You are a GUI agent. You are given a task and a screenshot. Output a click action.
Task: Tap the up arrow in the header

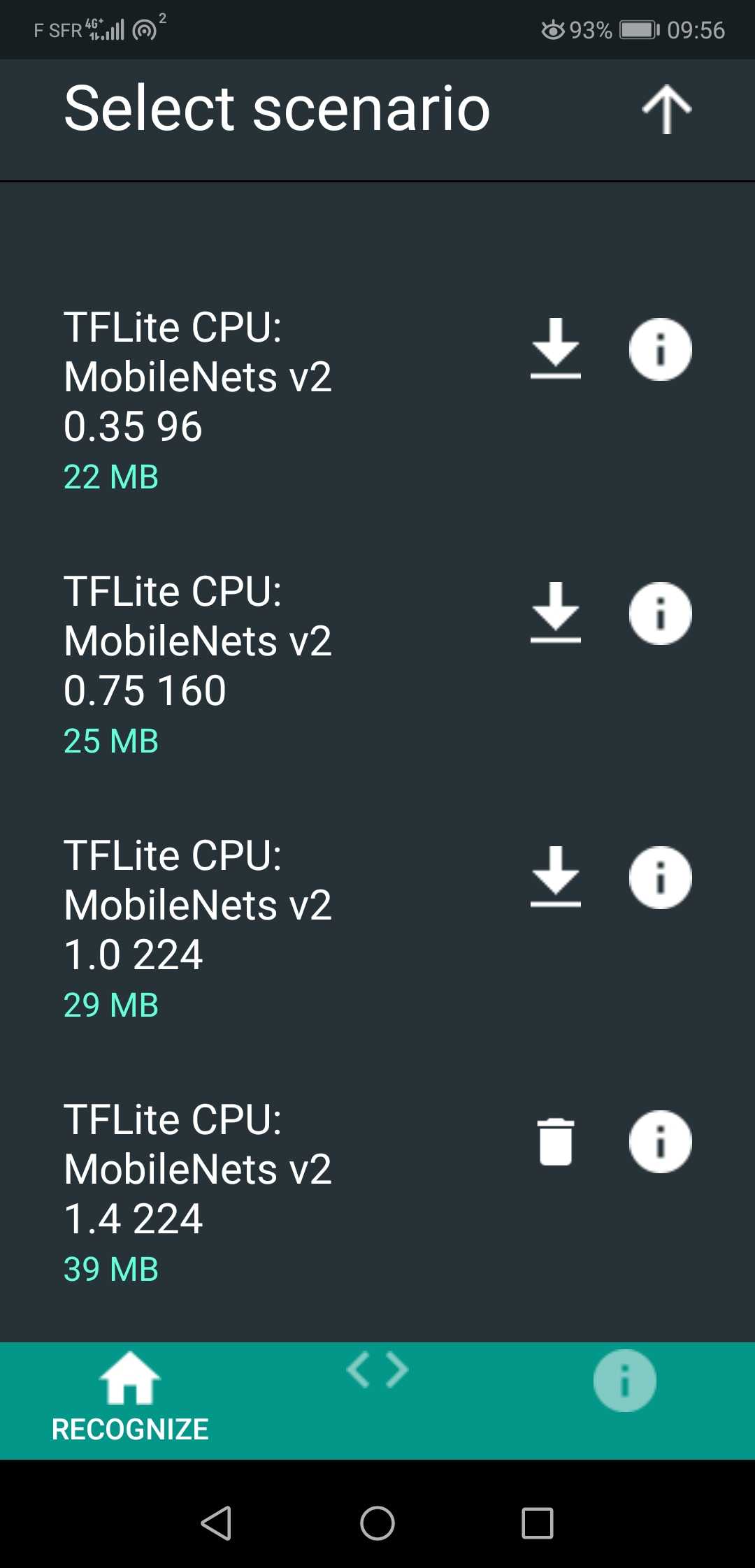pyautogui.click(x=667, y=109)
